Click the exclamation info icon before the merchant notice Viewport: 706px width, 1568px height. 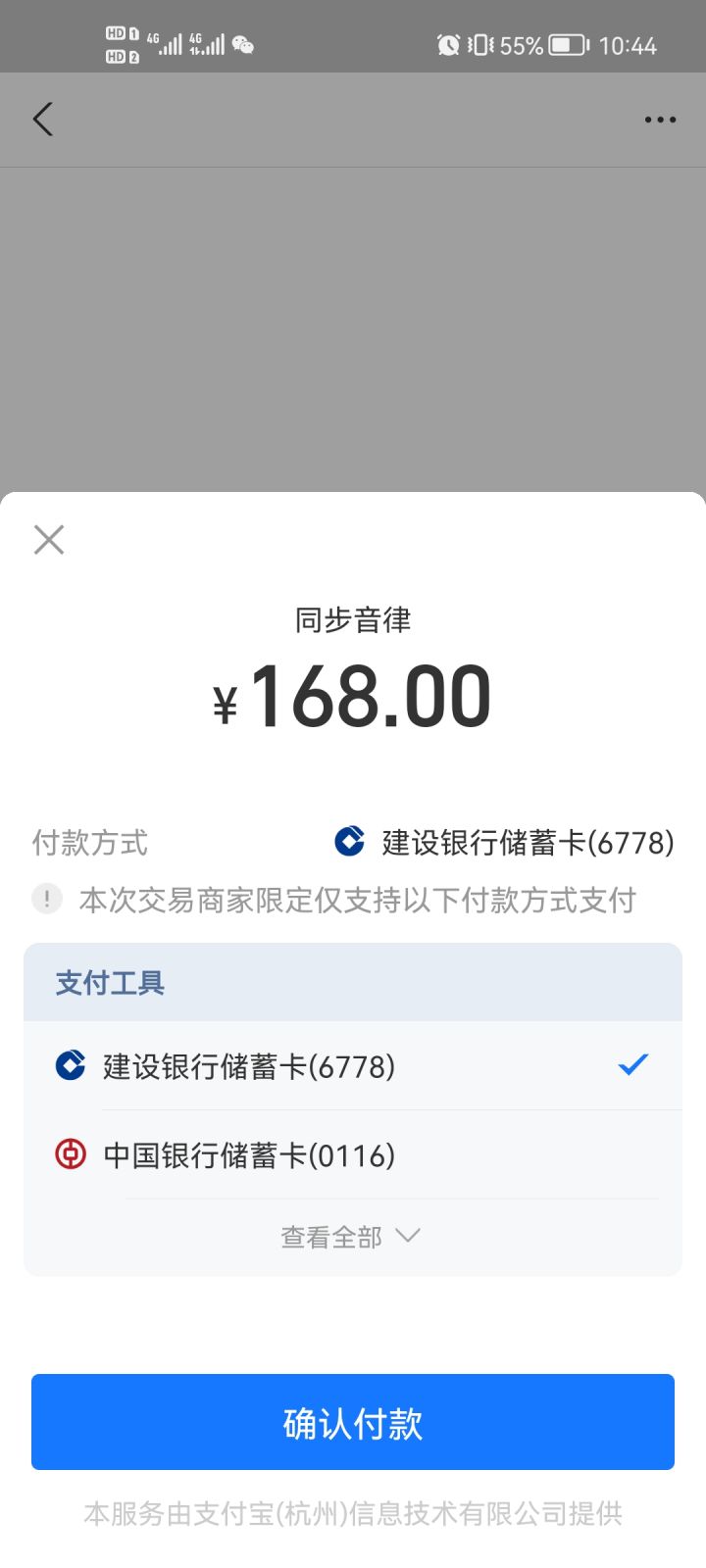(x=46, y=899)
